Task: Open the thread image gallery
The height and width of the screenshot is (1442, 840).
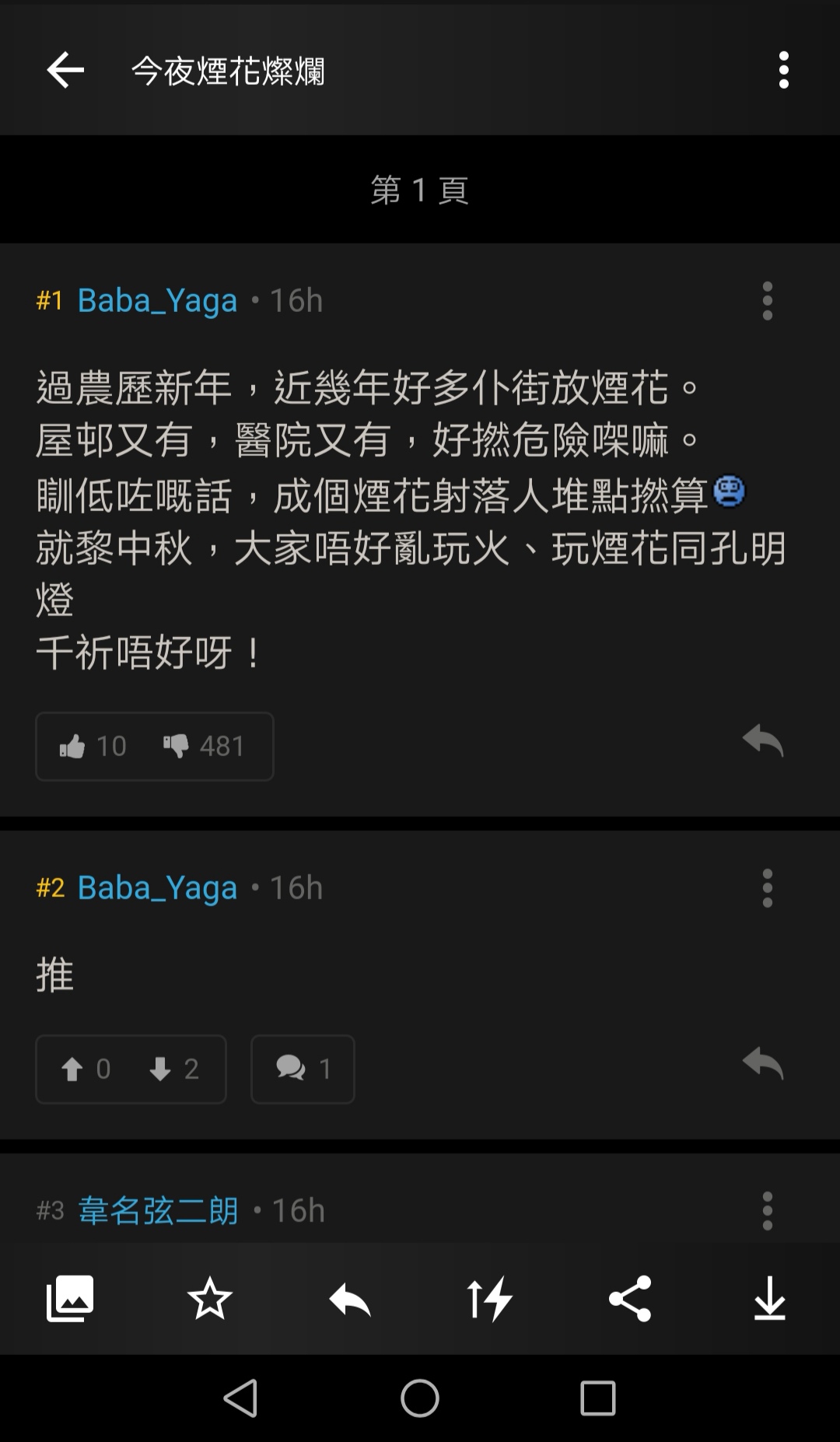Action: pos(70,1298)
